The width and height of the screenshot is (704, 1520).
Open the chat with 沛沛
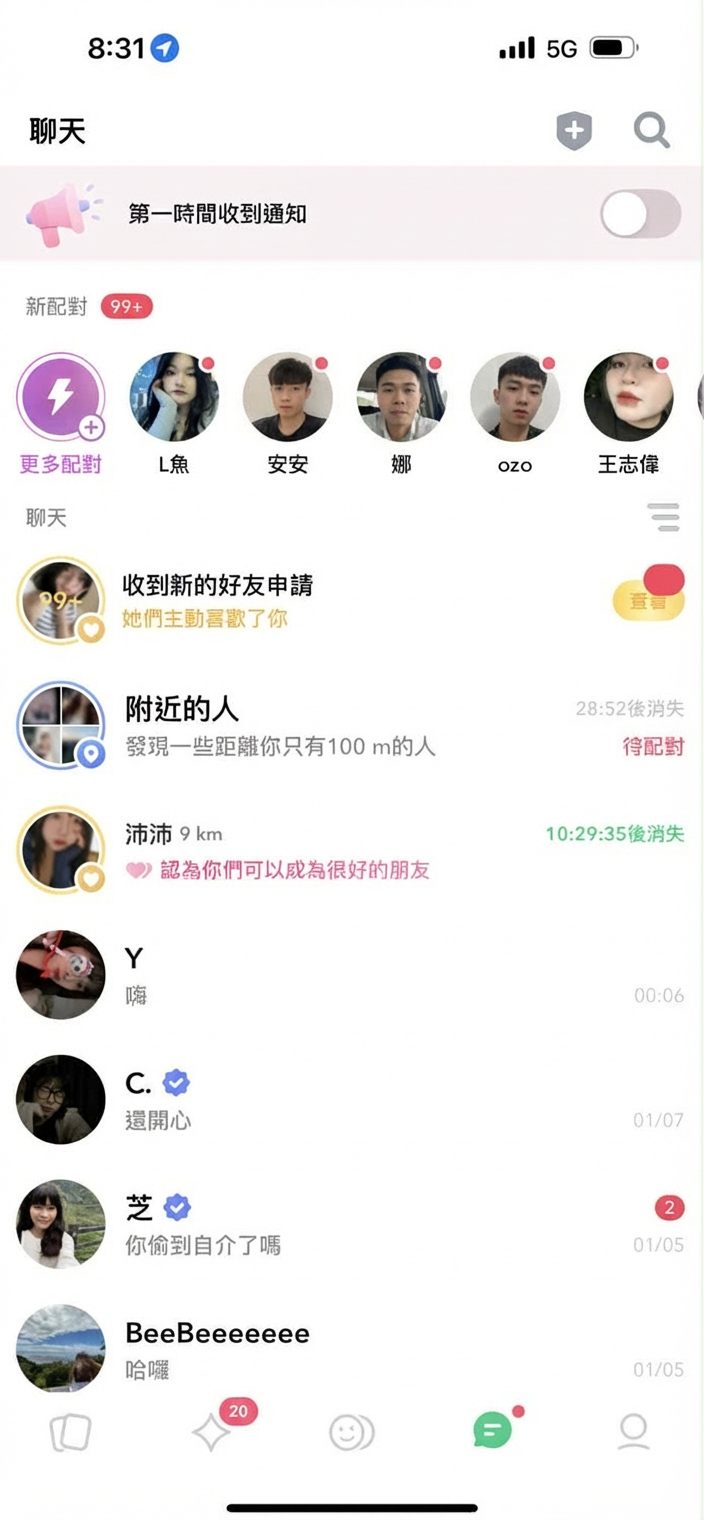tap(350, 850)
